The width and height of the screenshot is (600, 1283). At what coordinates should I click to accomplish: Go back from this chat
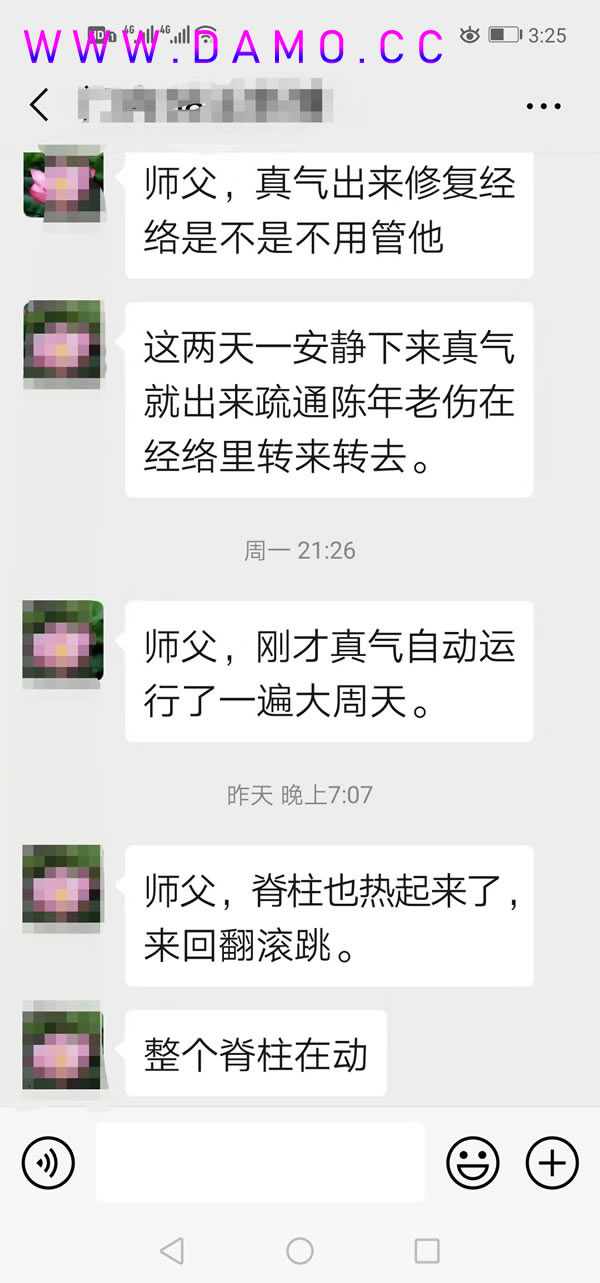[39, 104]
